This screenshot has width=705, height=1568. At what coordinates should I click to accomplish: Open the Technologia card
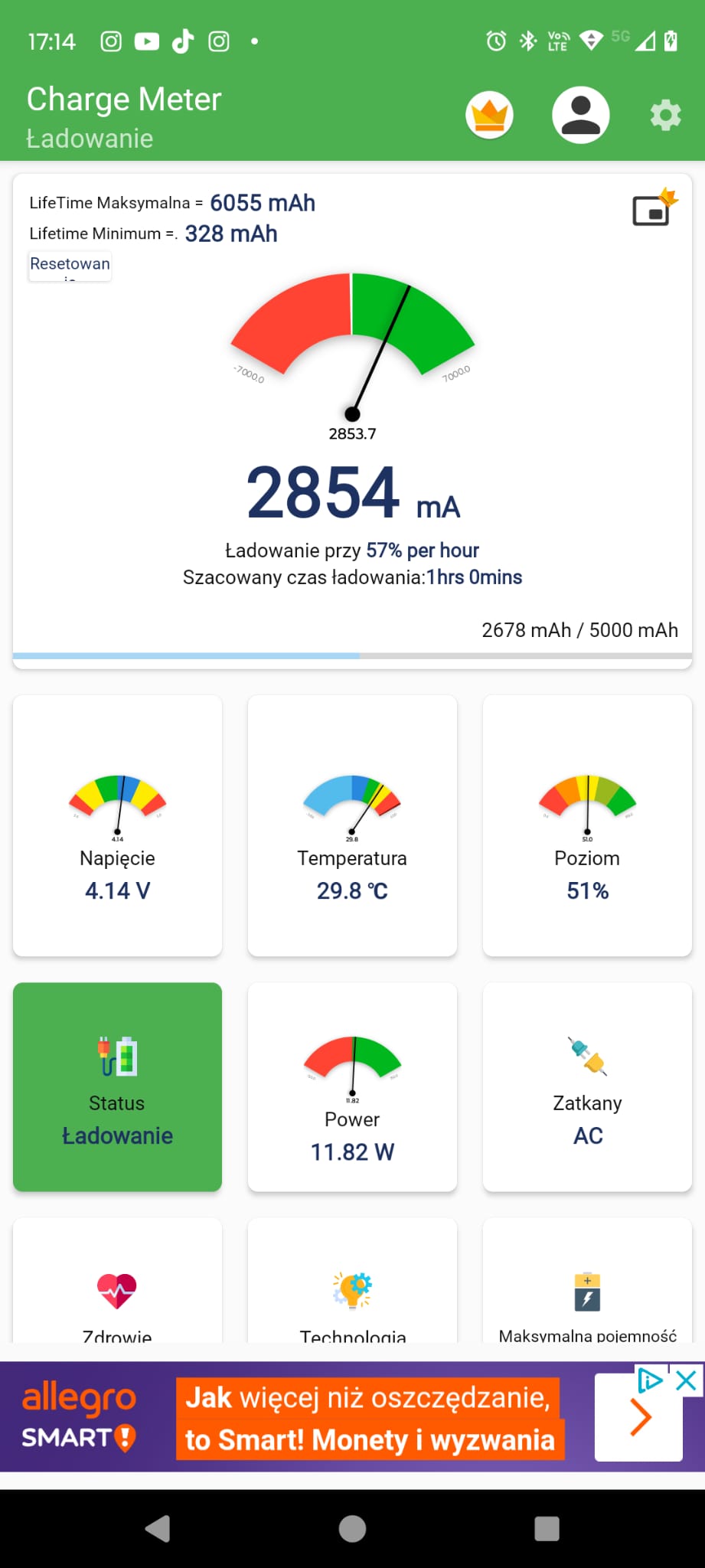click(352, 1280)
